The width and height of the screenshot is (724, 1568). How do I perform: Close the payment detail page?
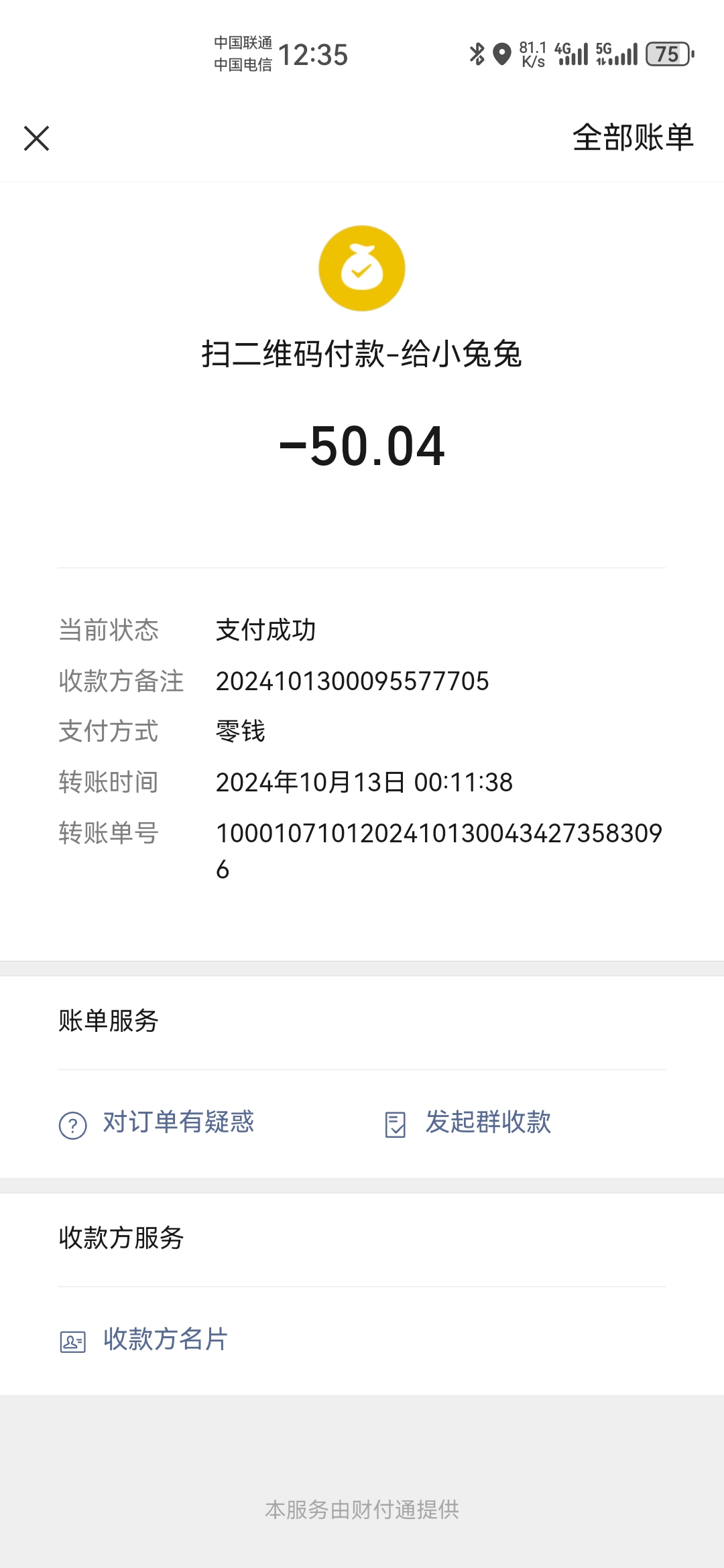[x=37, y=139]
